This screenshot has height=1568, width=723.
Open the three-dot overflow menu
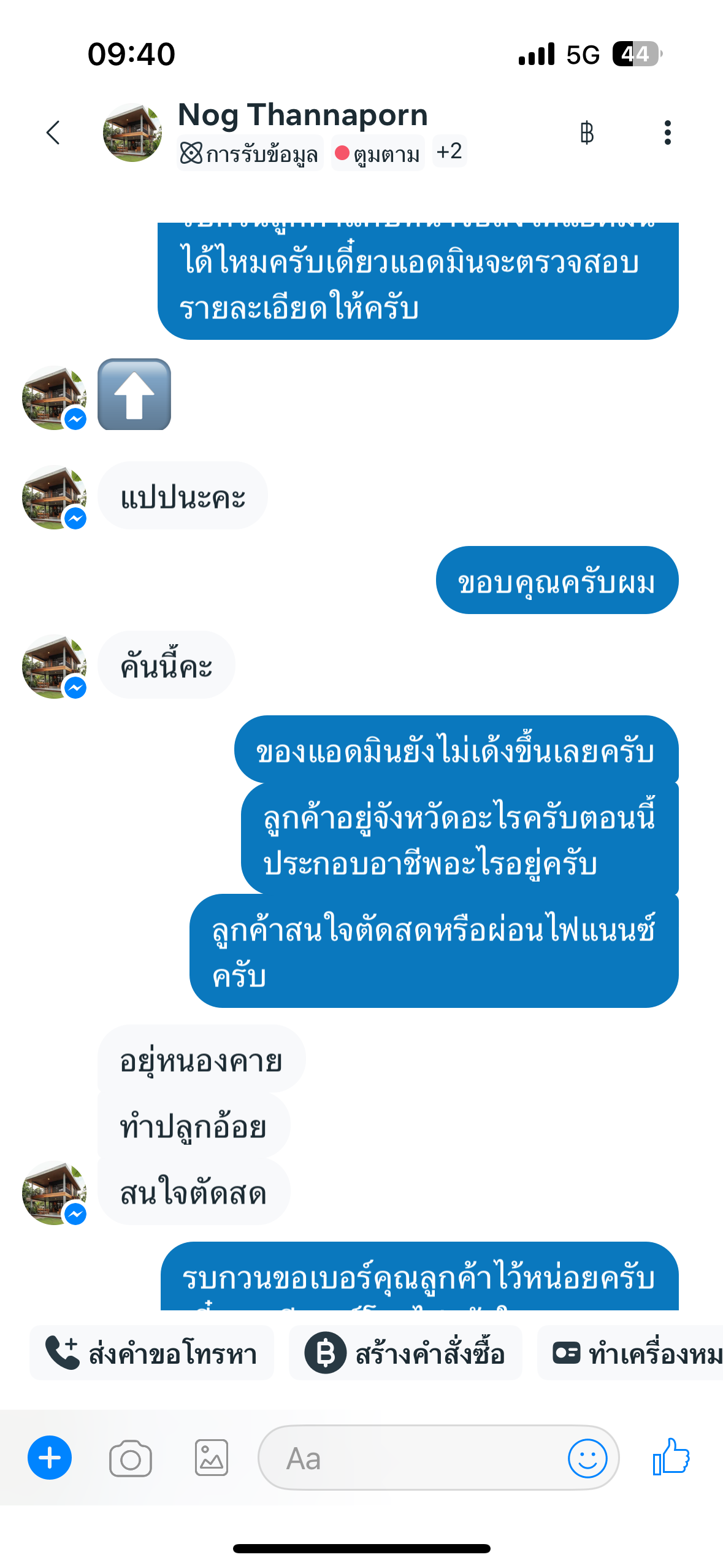tap(668, 133)
